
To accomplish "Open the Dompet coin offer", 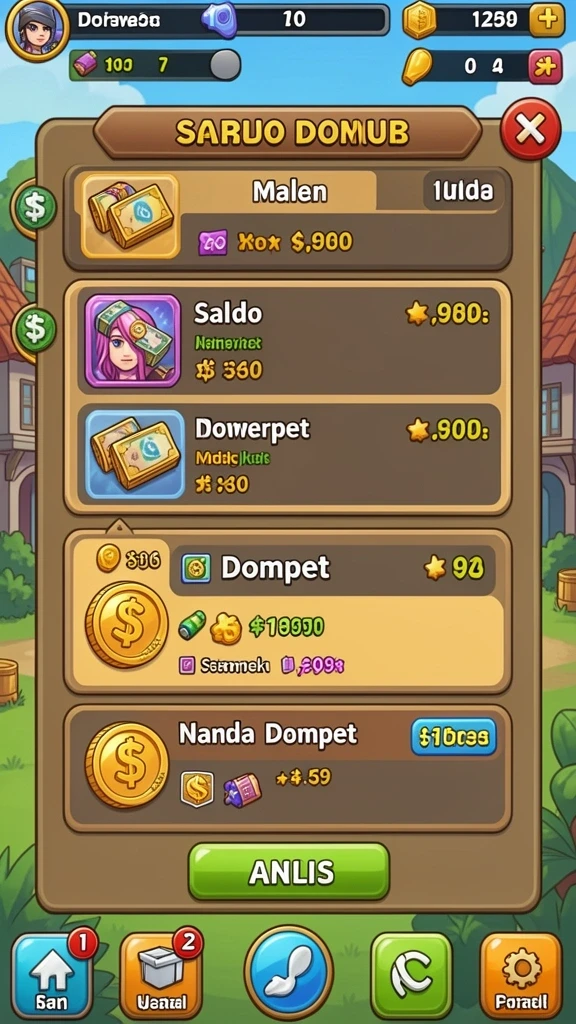I will tap(288, 612).
